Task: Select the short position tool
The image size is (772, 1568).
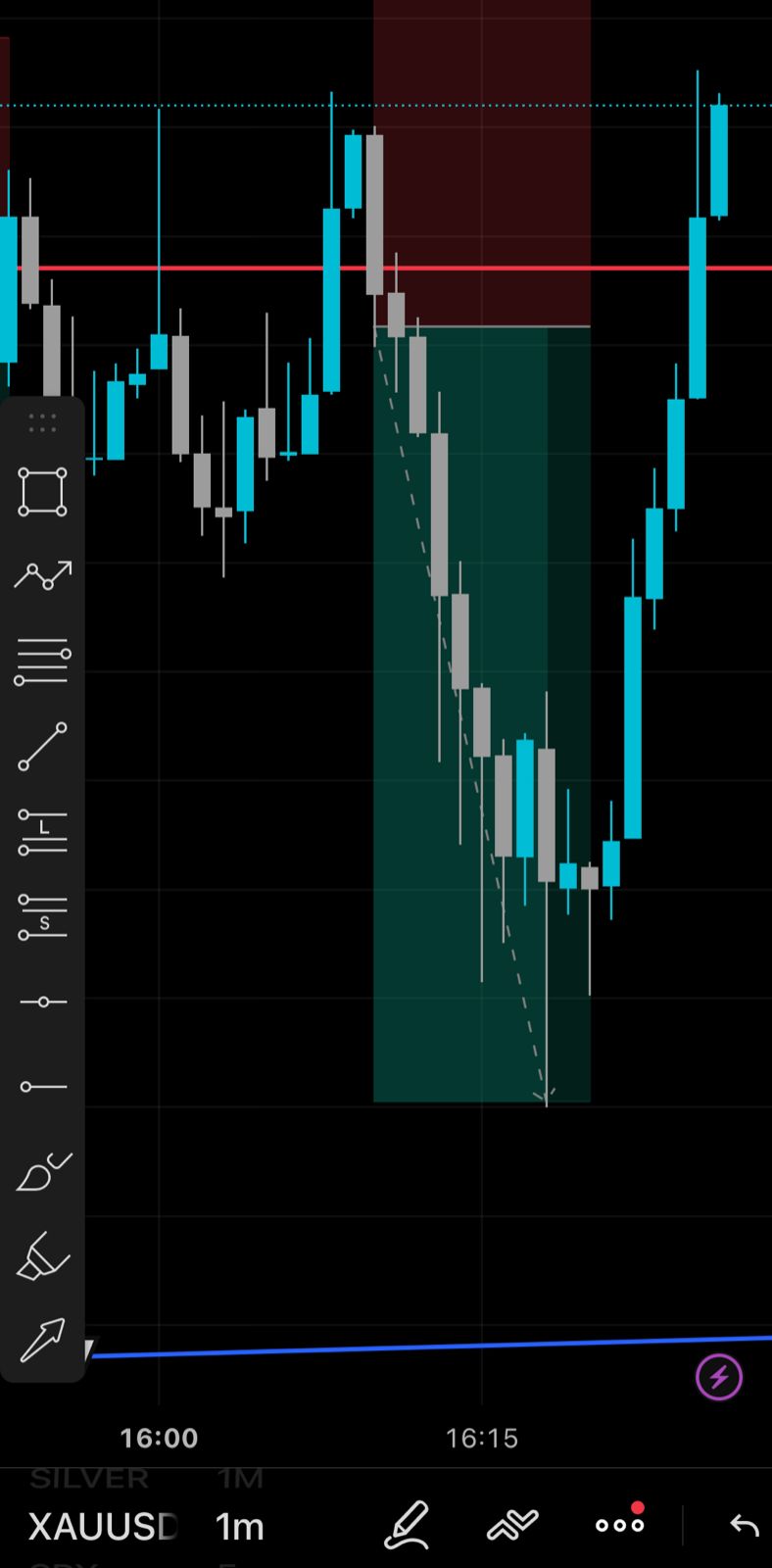Action: [x=42, y=917]
